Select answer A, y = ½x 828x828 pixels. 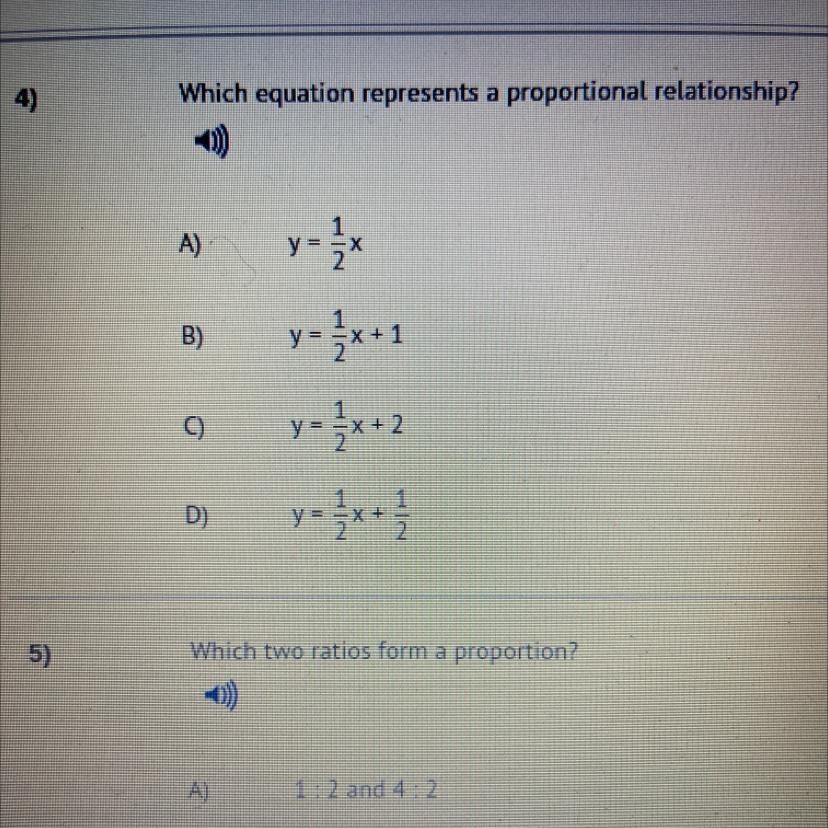pos(189,245)
